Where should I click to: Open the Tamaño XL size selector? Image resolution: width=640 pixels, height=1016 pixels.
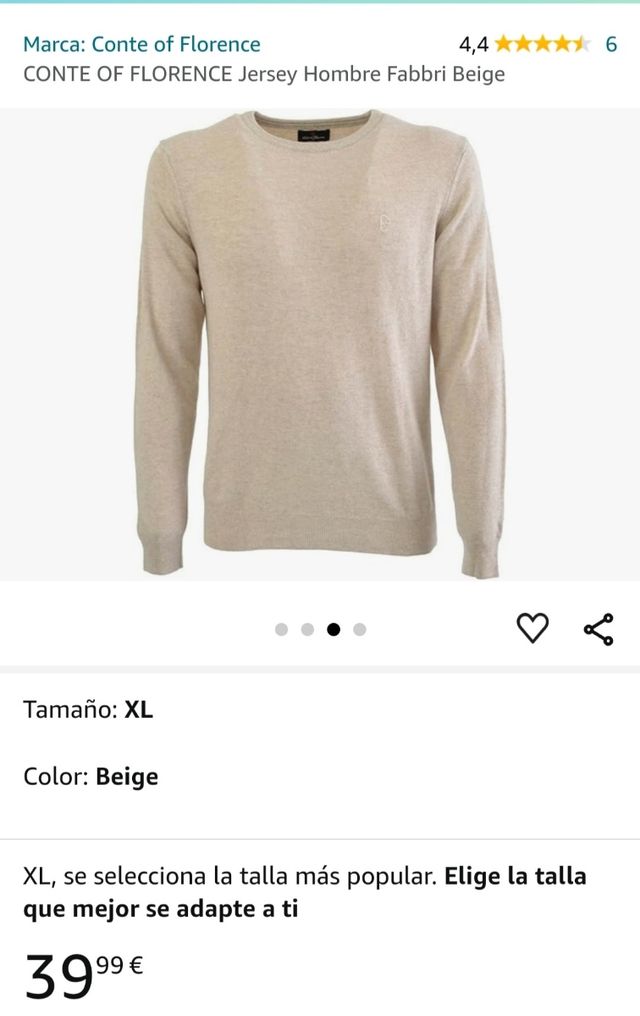pyautogui.click(x=88, y=710)
